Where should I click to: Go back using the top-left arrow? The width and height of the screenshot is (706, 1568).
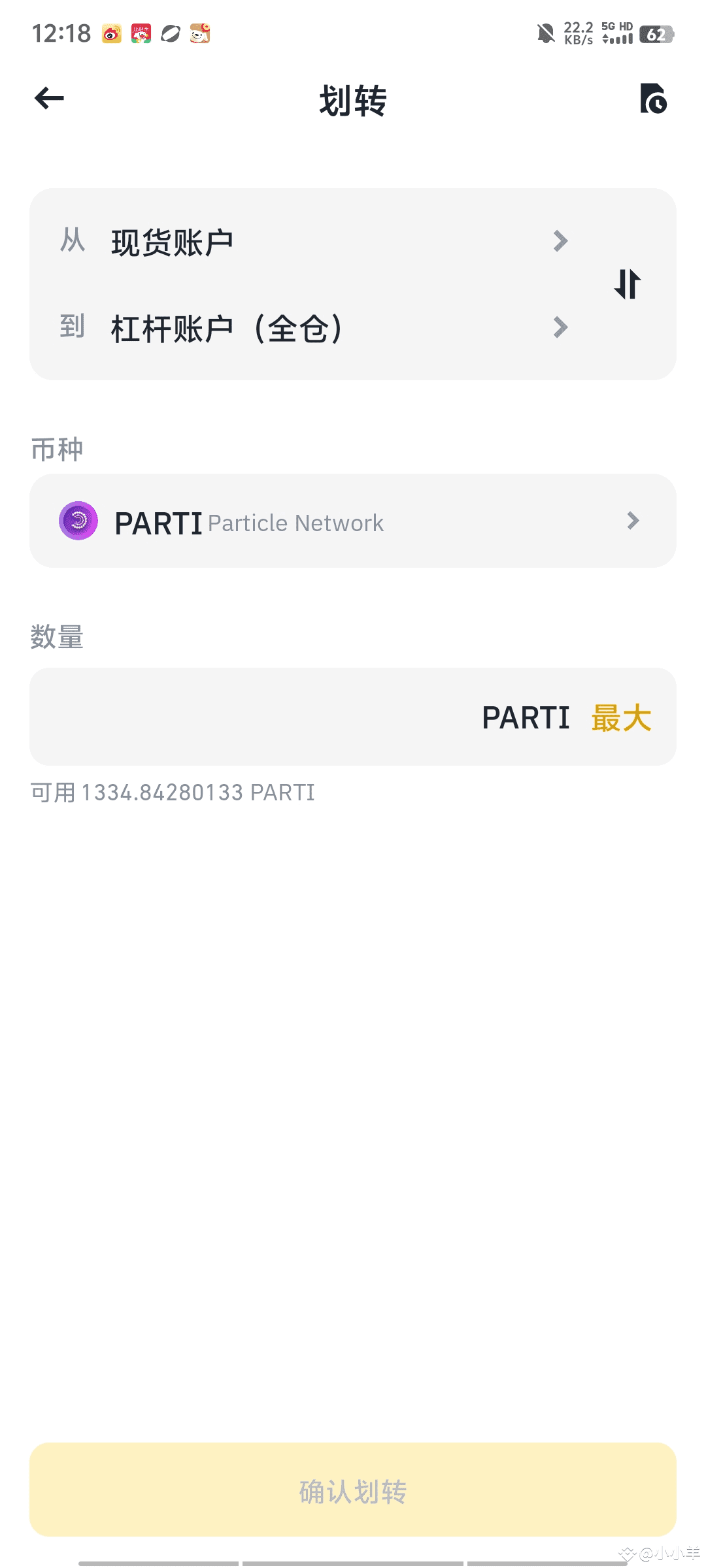tap(49, 99)
